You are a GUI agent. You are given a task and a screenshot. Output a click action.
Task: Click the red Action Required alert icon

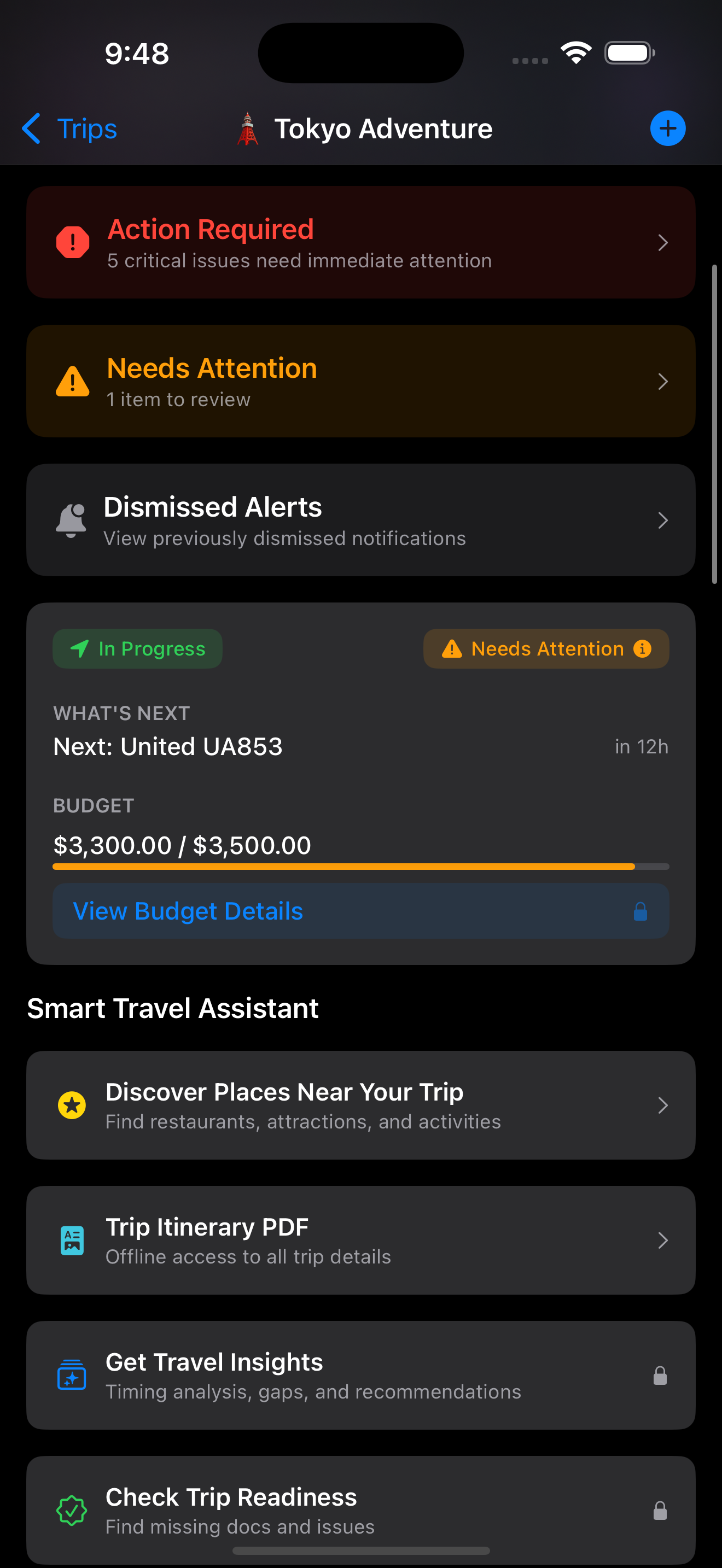72,242
